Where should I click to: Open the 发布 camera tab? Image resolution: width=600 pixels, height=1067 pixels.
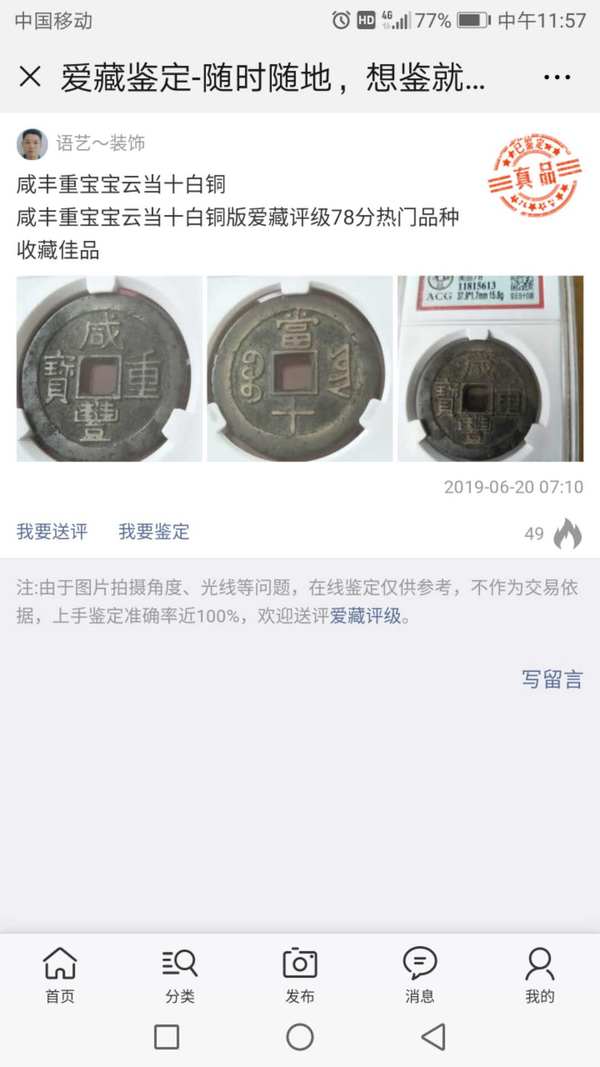pyautogui.click(x=300, y=975)
